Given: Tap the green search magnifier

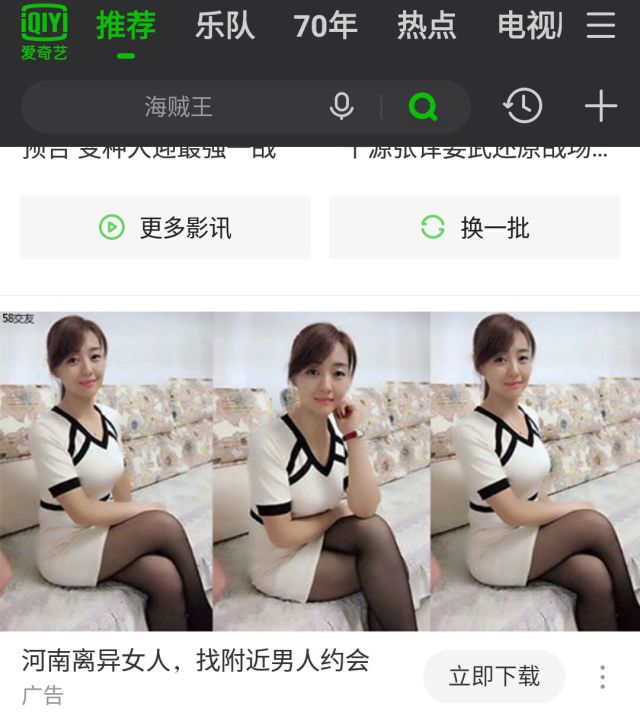Looking at the screenshot, I should (423, 107).
